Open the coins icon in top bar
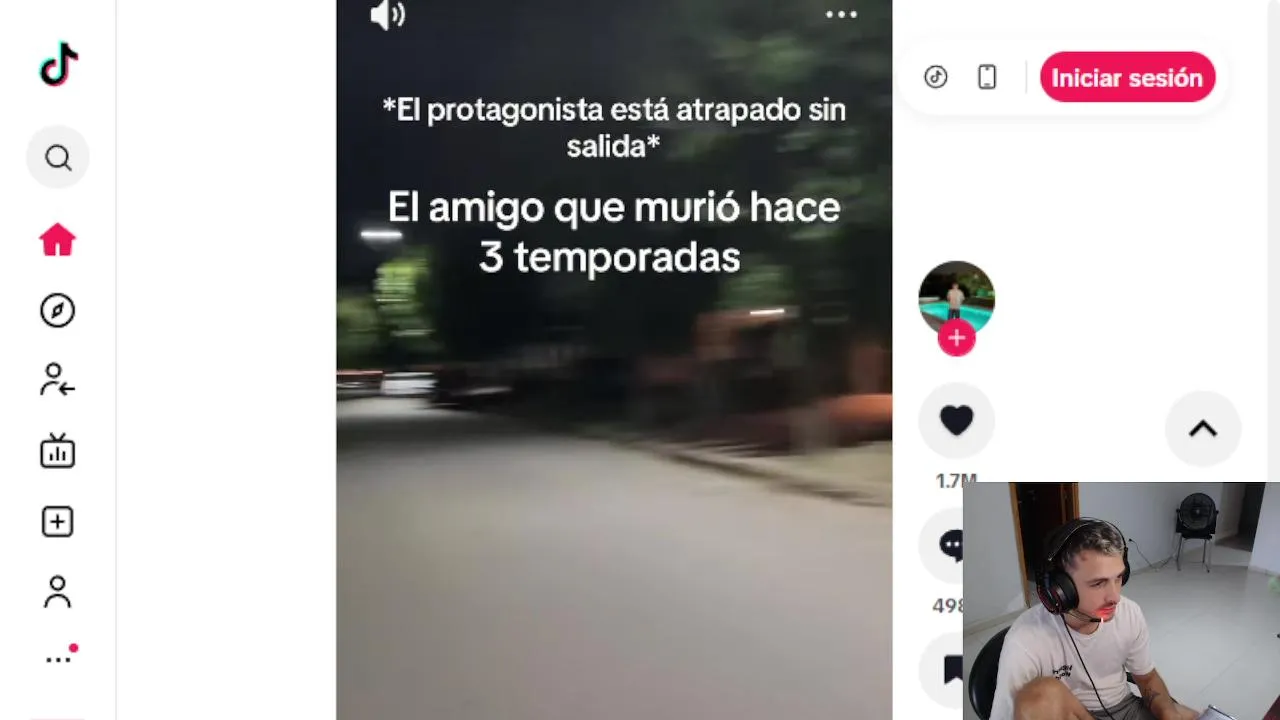This screenshot has width=1280, height=720. (x=935, y=77)
